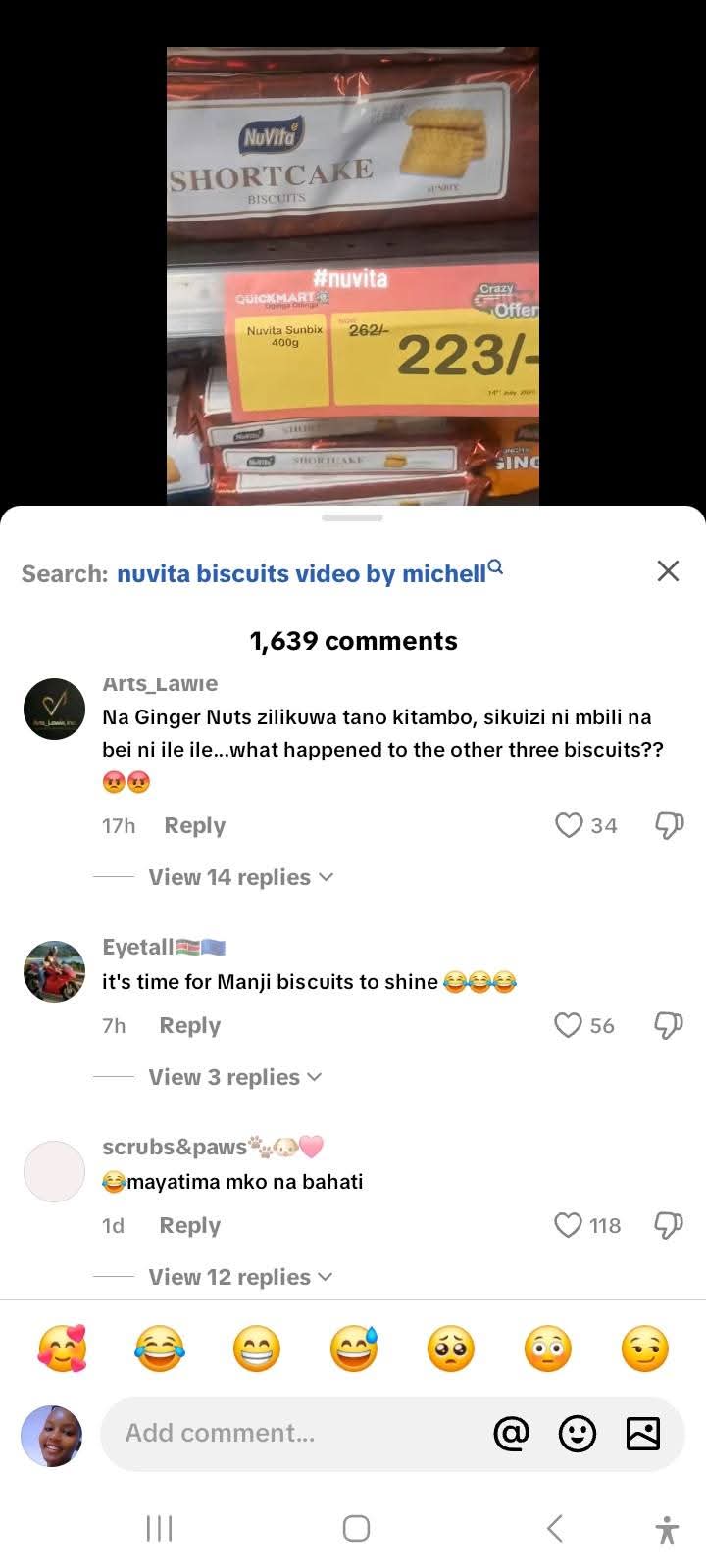Screen dimensions: 706x1568
Task: Show 12 replies under scrubs&paws comment
Action: tap(240, 1277)
